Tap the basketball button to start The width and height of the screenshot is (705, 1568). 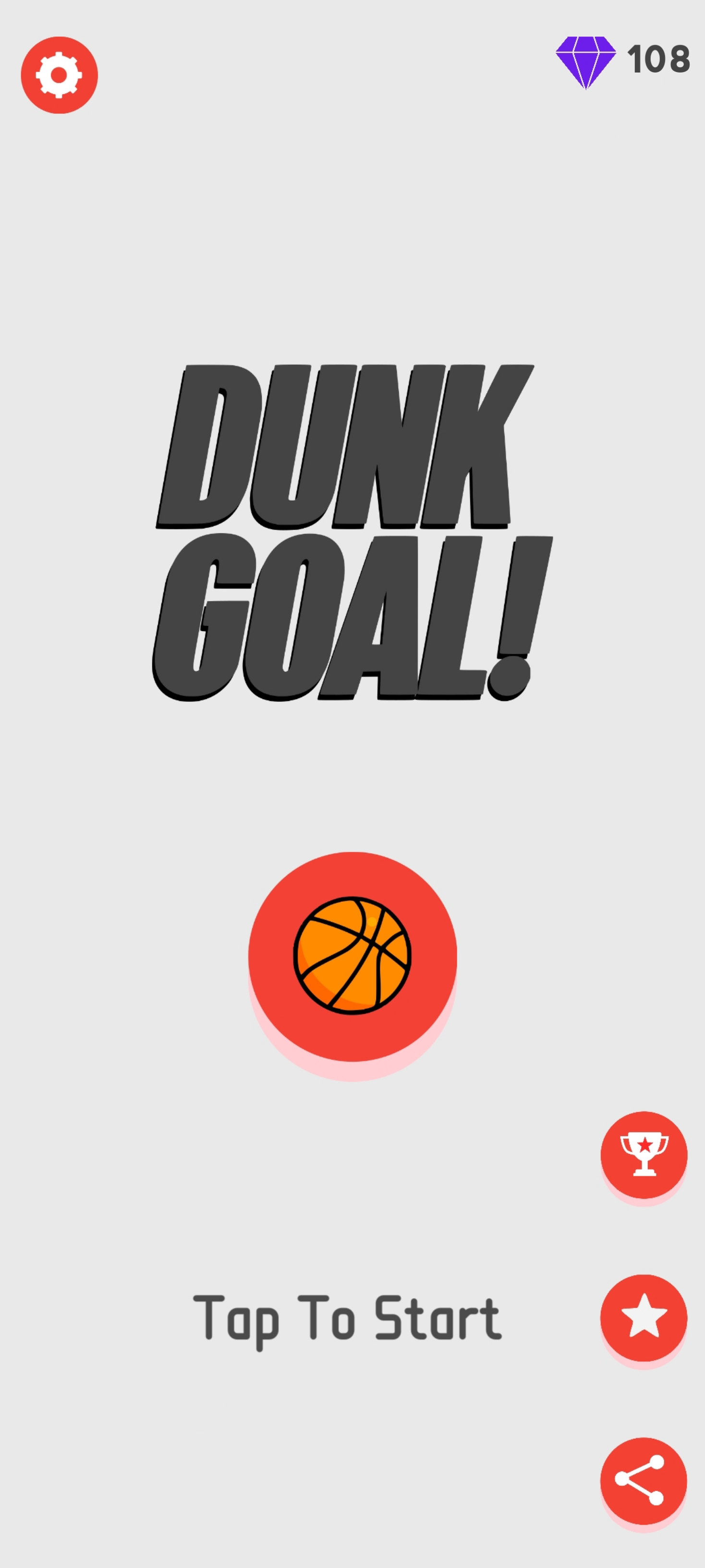pyautogui.click(x=352, y=955)
